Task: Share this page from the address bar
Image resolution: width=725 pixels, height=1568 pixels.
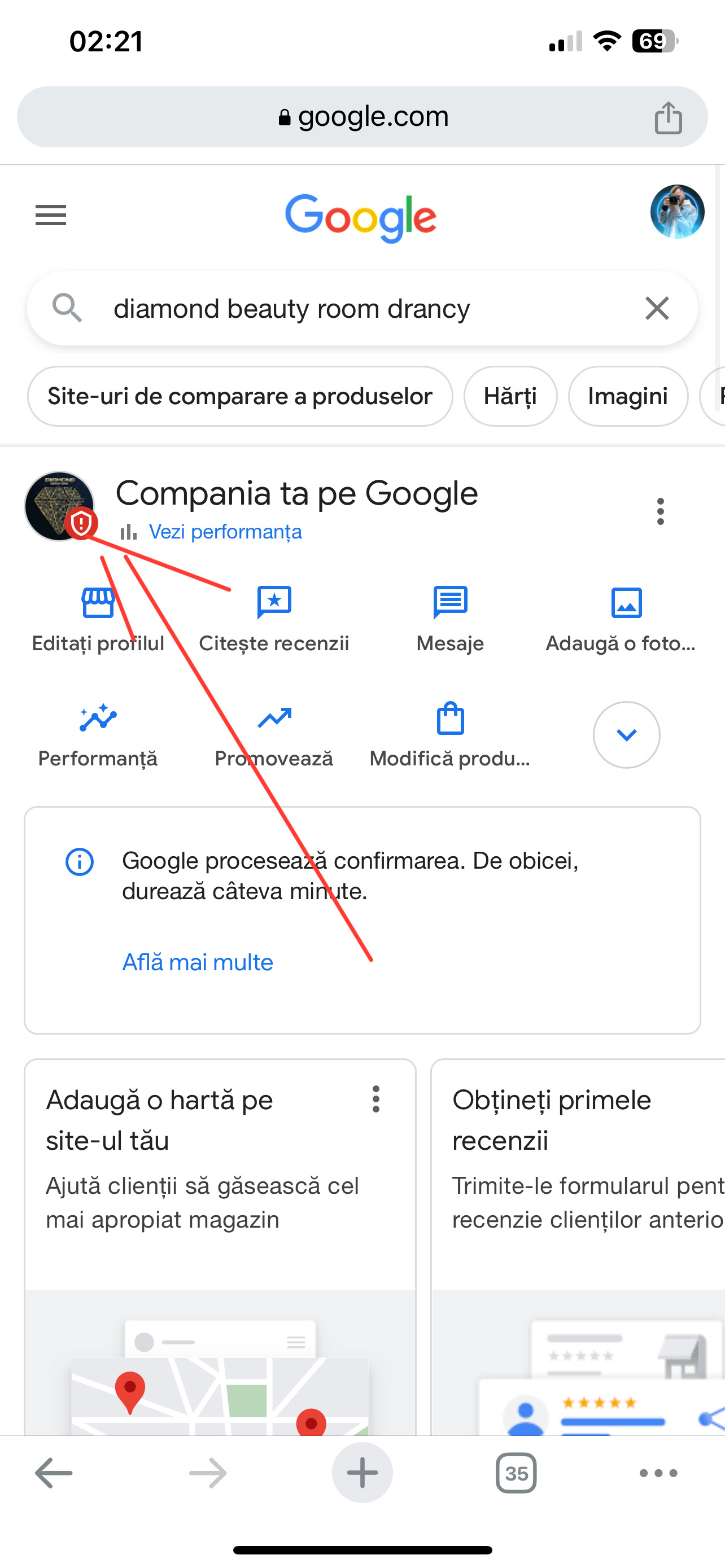Action: click(668, 117)
